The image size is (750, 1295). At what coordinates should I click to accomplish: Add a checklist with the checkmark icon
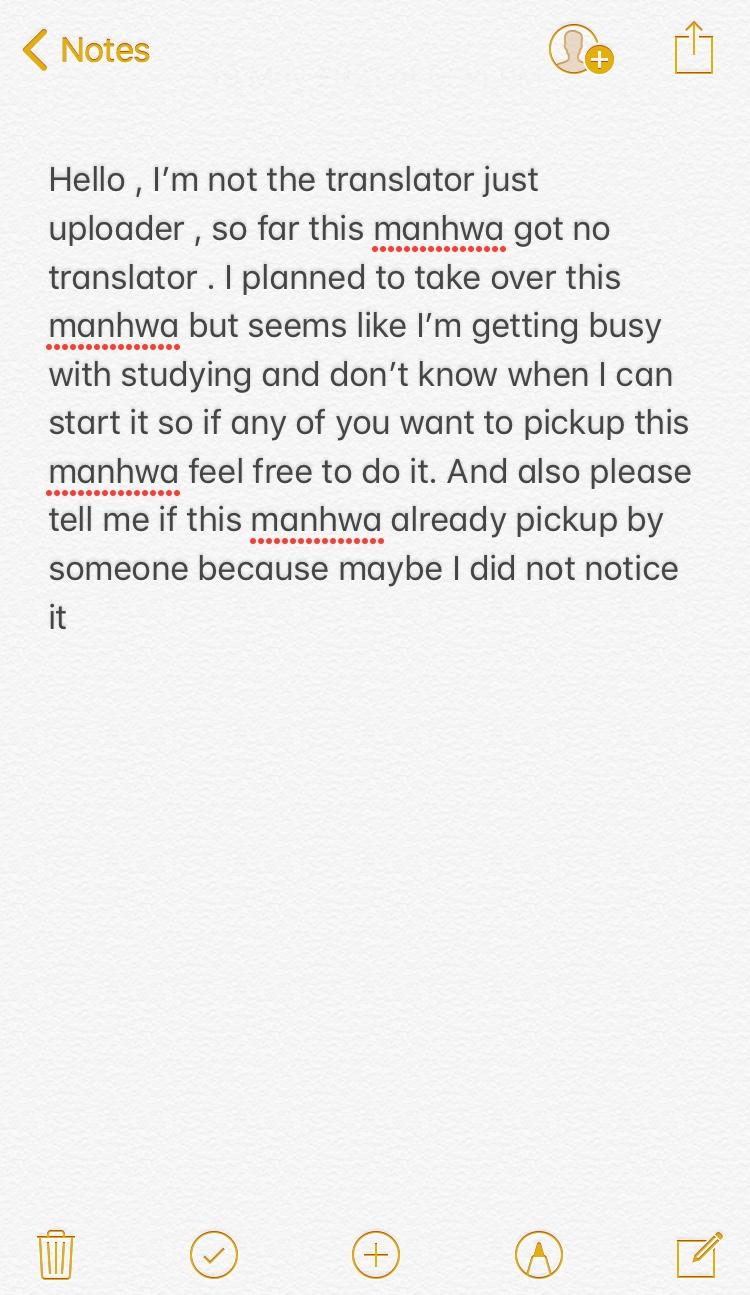point(214,1254)
